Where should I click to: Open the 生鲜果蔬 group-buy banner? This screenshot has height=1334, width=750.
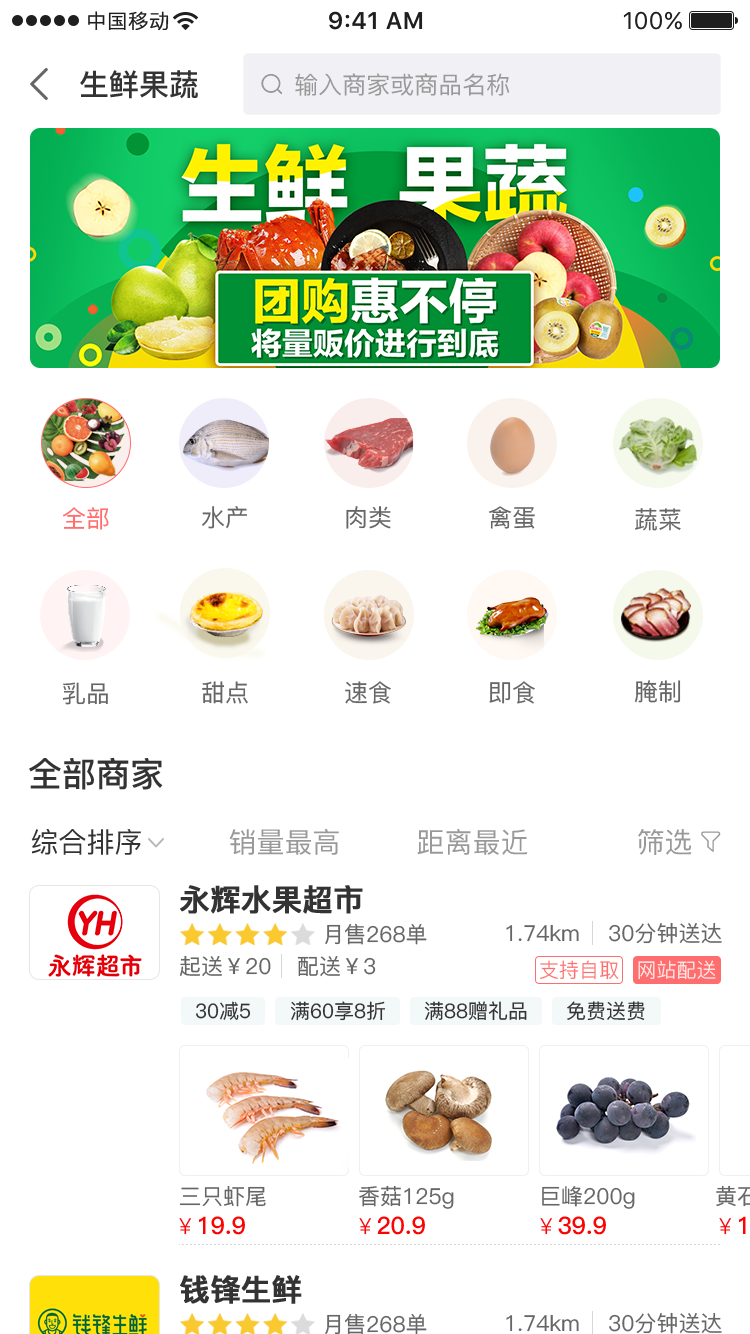click(375, 248)
